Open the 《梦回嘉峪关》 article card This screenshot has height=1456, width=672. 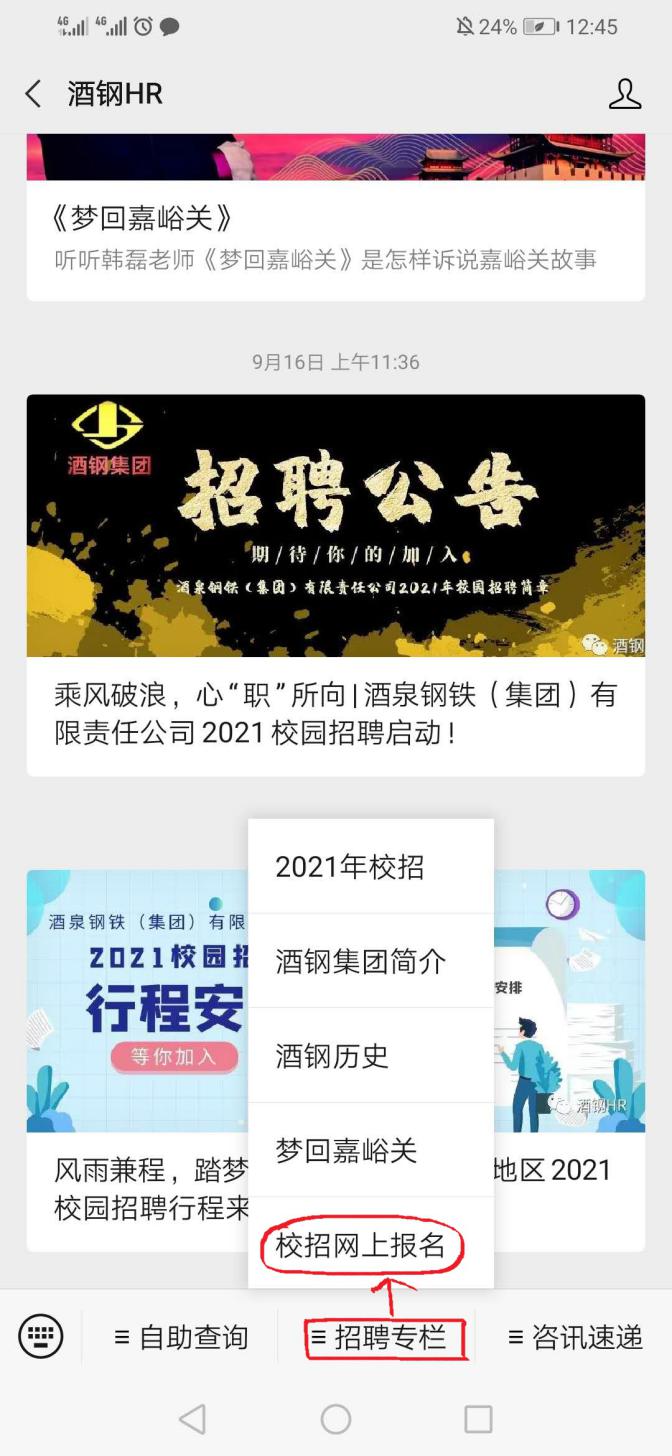tap(335, 238)
